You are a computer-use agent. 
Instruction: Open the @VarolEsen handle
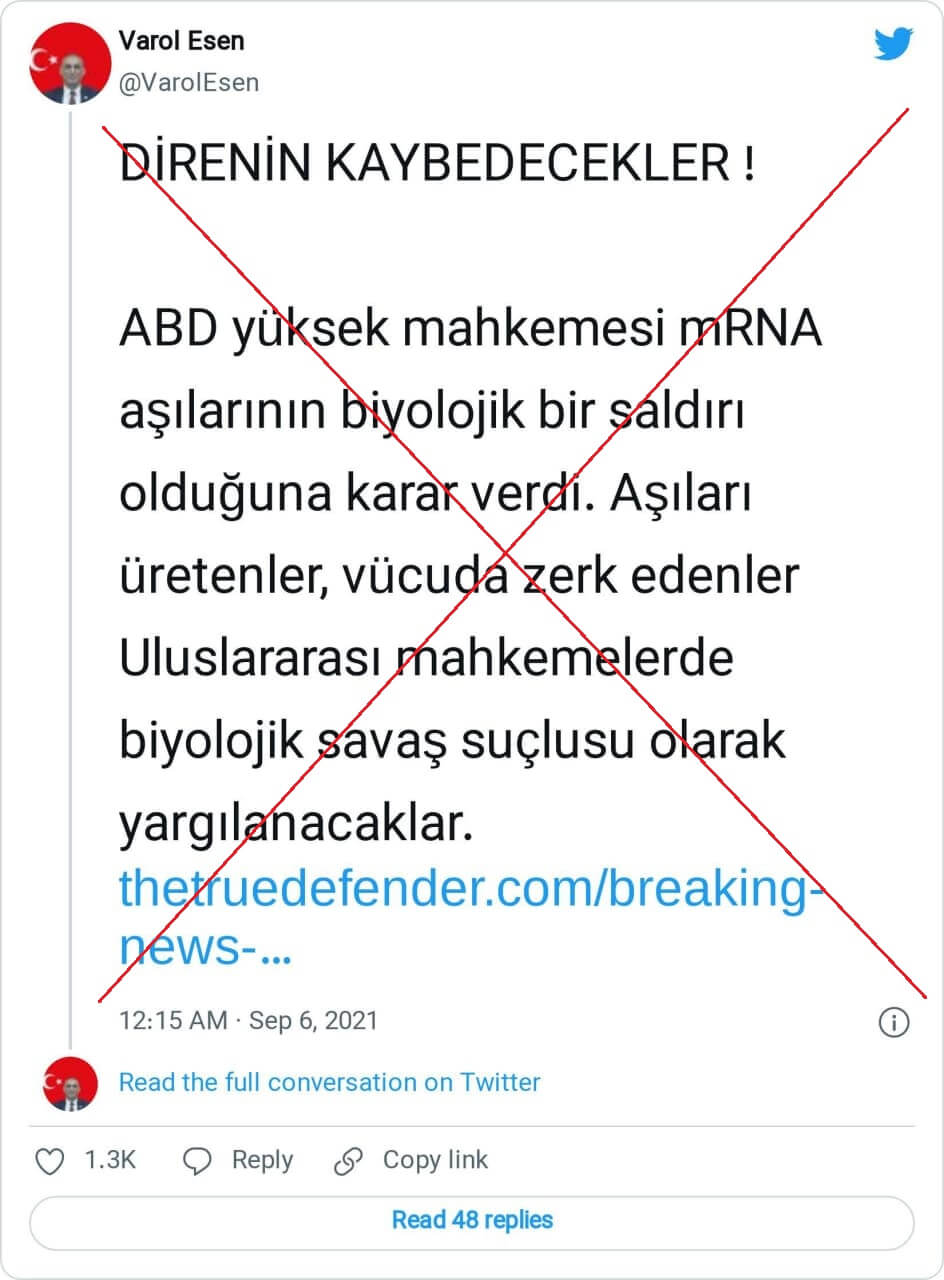pos(188,83)
